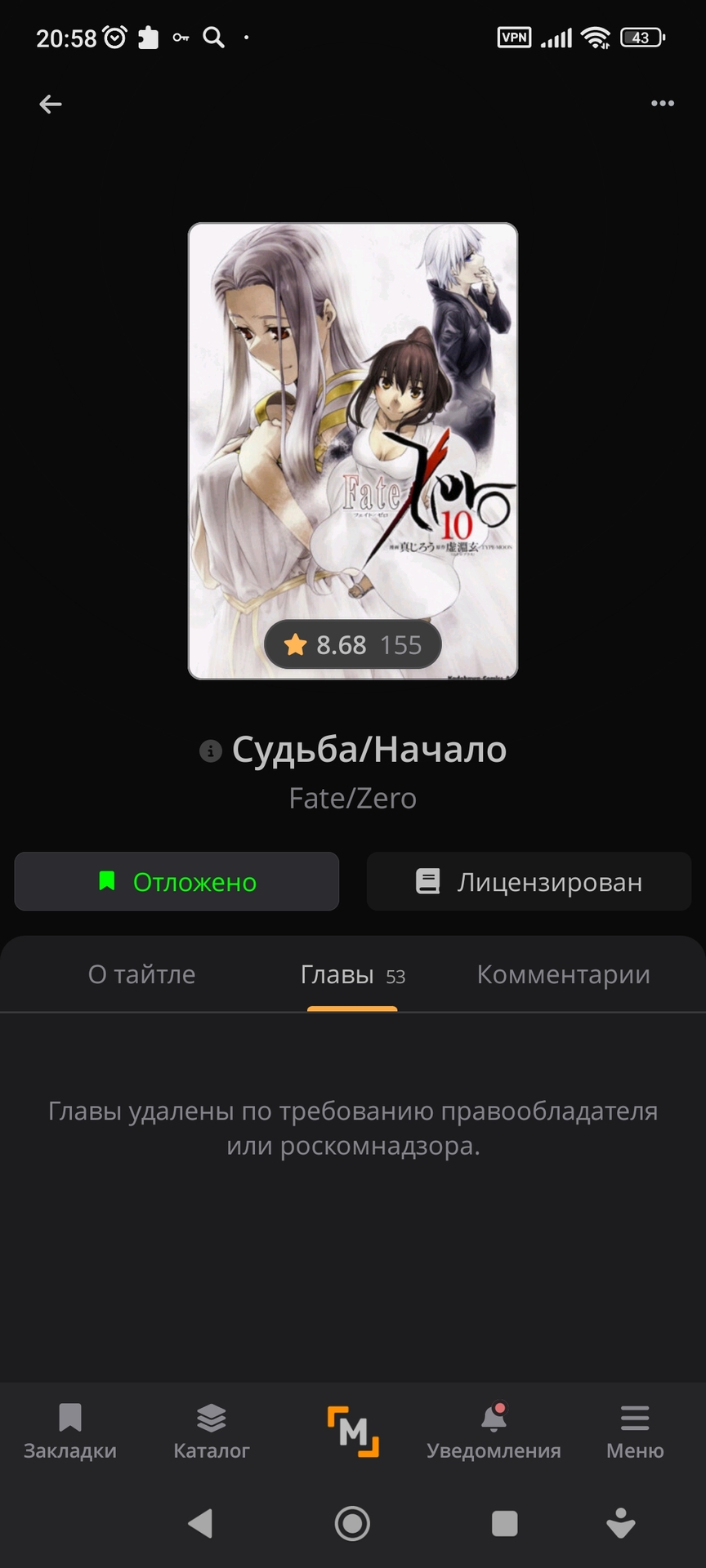Tap the system home button
706x1568 pixels.
pyautogui.click(x=352, y=1523)
